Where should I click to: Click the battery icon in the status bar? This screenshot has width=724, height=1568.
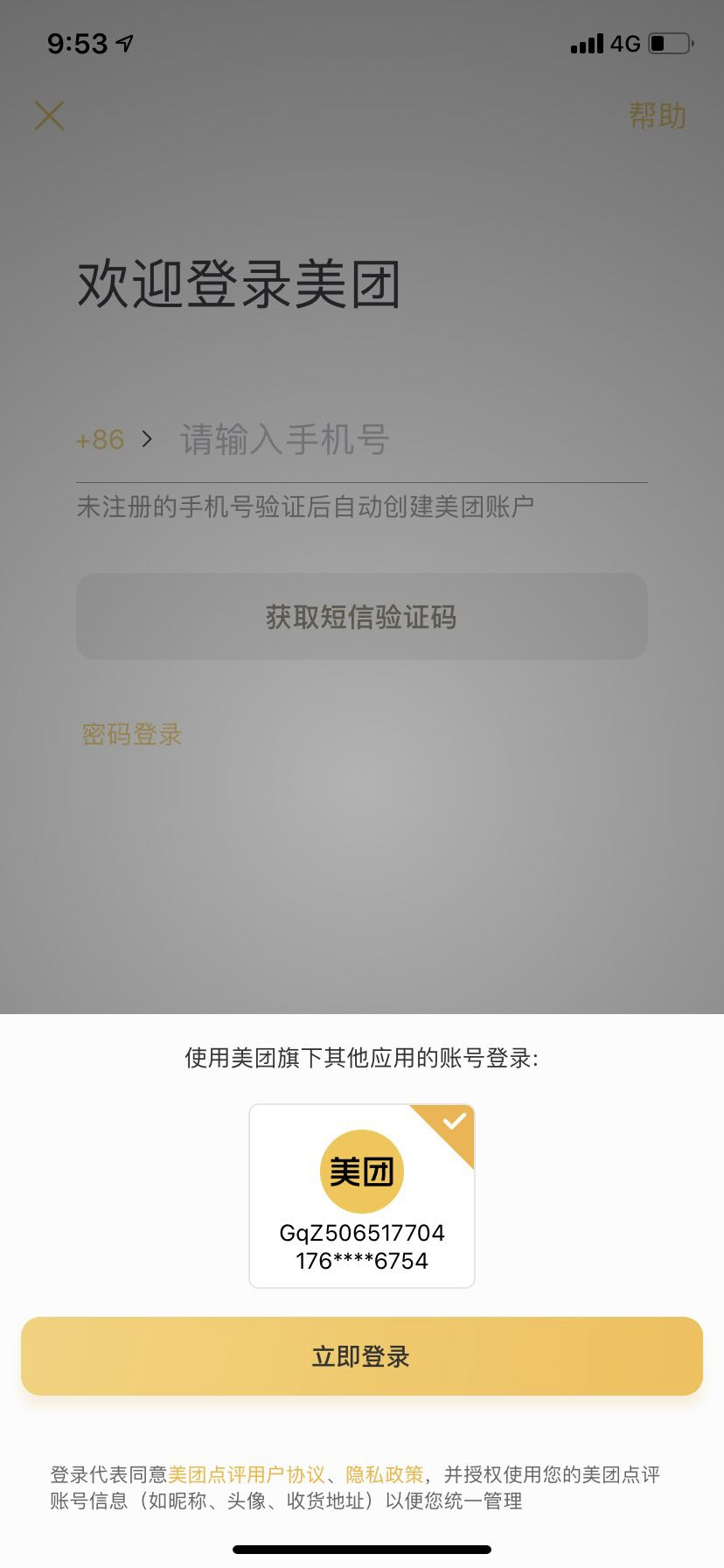click(670, 43)
